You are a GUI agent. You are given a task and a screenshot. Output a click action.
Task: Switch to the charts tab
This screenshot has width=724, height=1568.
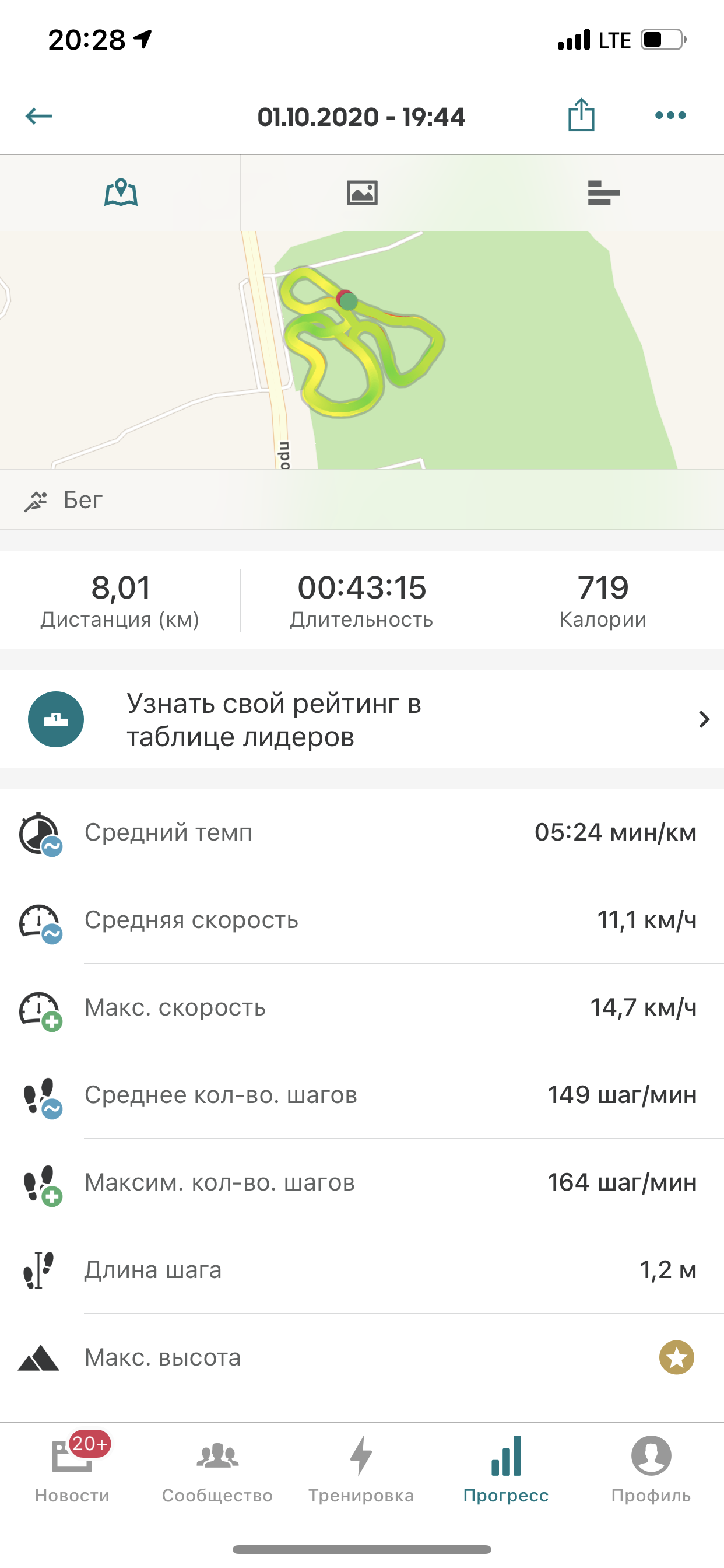603,193
